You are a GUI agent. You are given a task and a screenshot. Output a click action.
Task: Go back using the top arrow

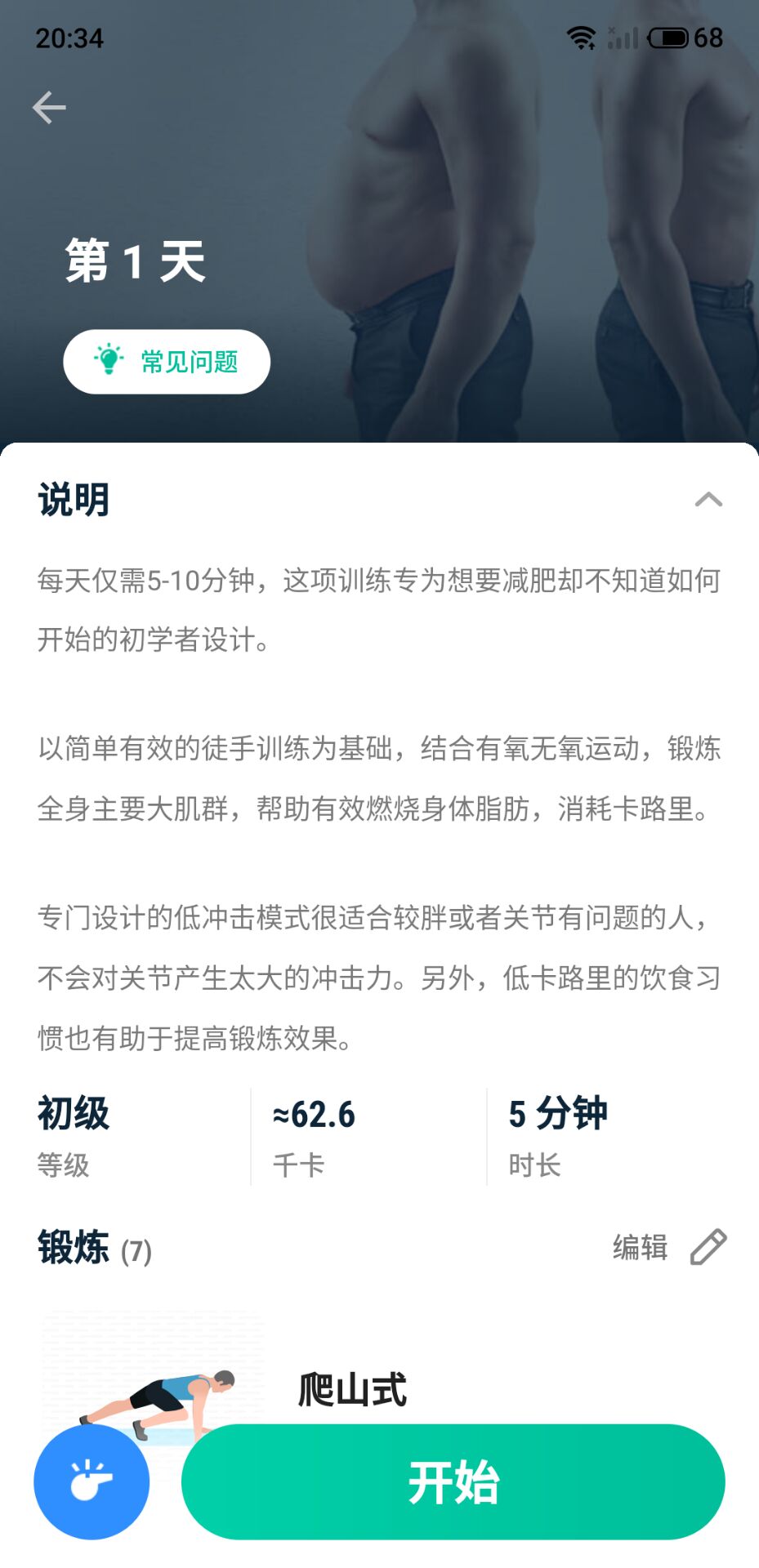[x=49, y=108]
